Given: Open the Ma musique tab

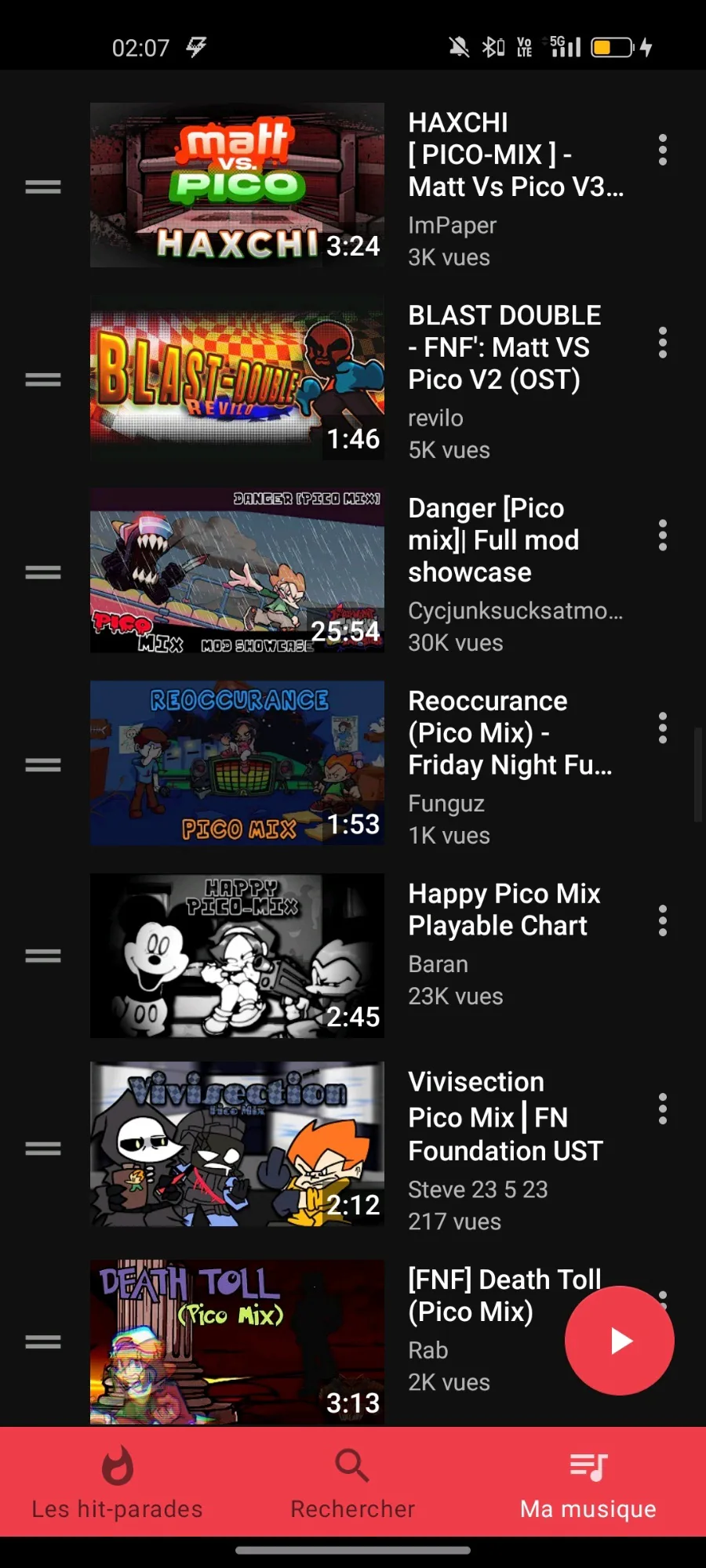Looking at the screenshot, I should tap(588, 1482).
